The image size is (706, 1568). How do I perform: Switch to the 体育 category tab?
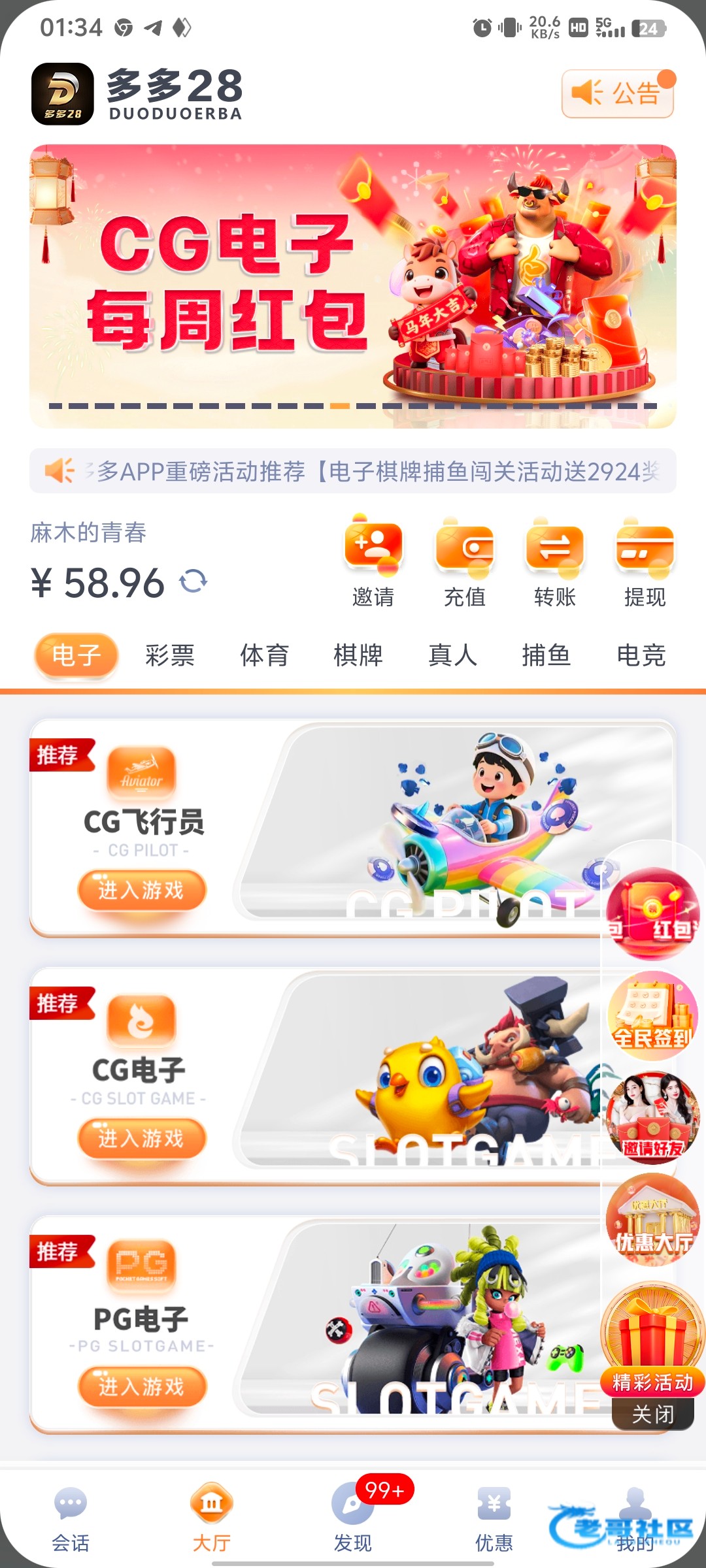click(264, 655)
